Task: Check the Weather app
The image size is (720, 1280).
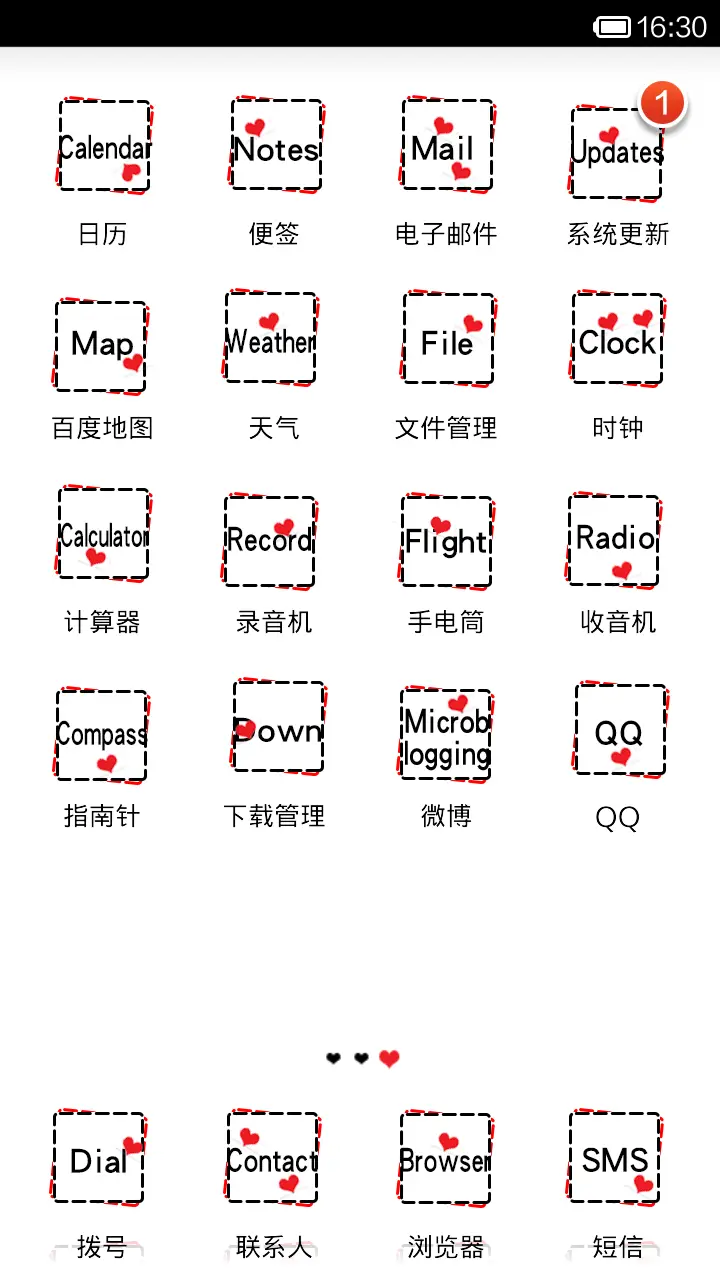Action: pyautogui.click(x=271, y=338)
